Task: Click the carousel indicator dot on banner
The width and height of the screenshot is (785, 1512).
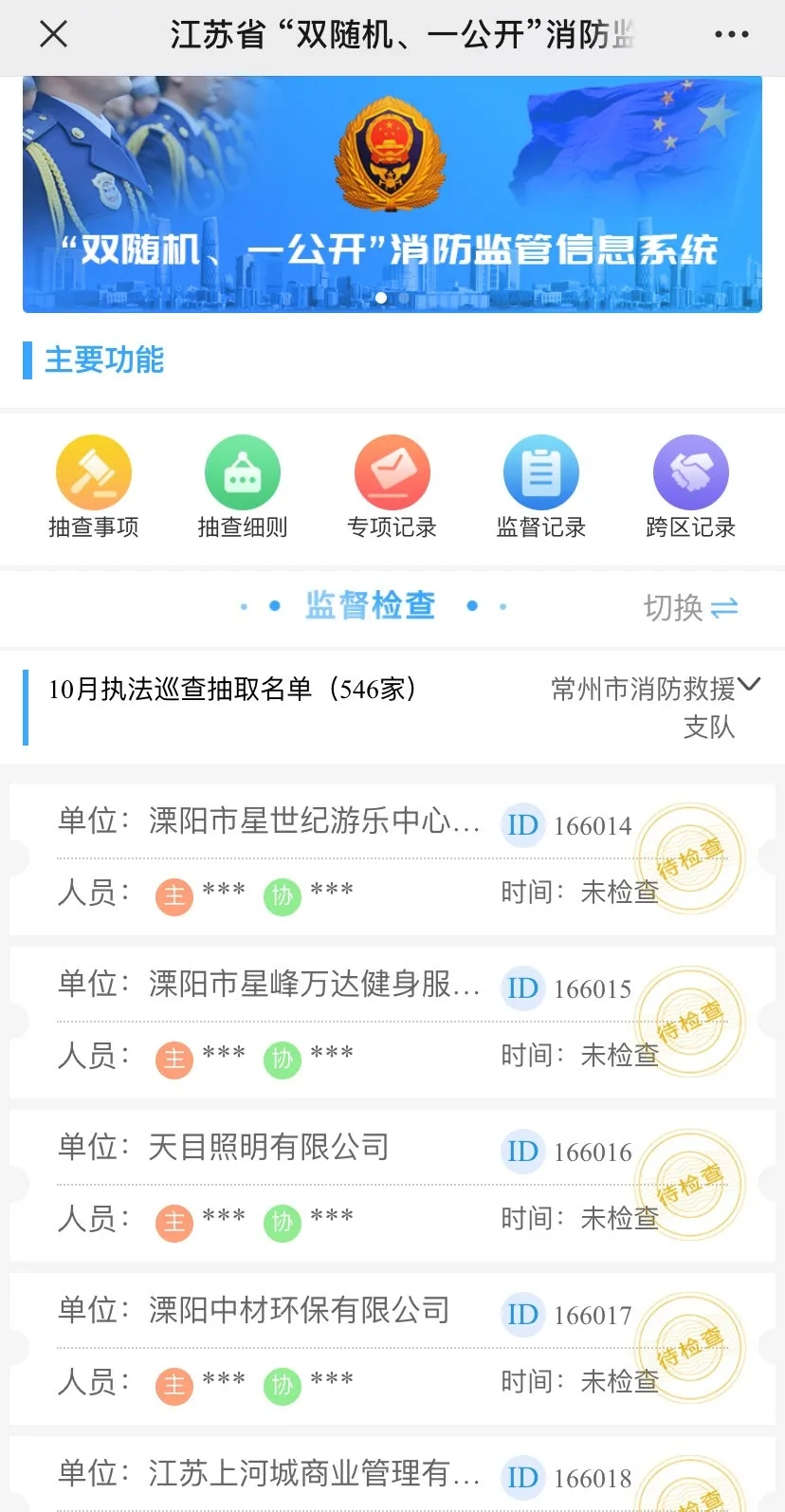Action: (x=381, y=298)
